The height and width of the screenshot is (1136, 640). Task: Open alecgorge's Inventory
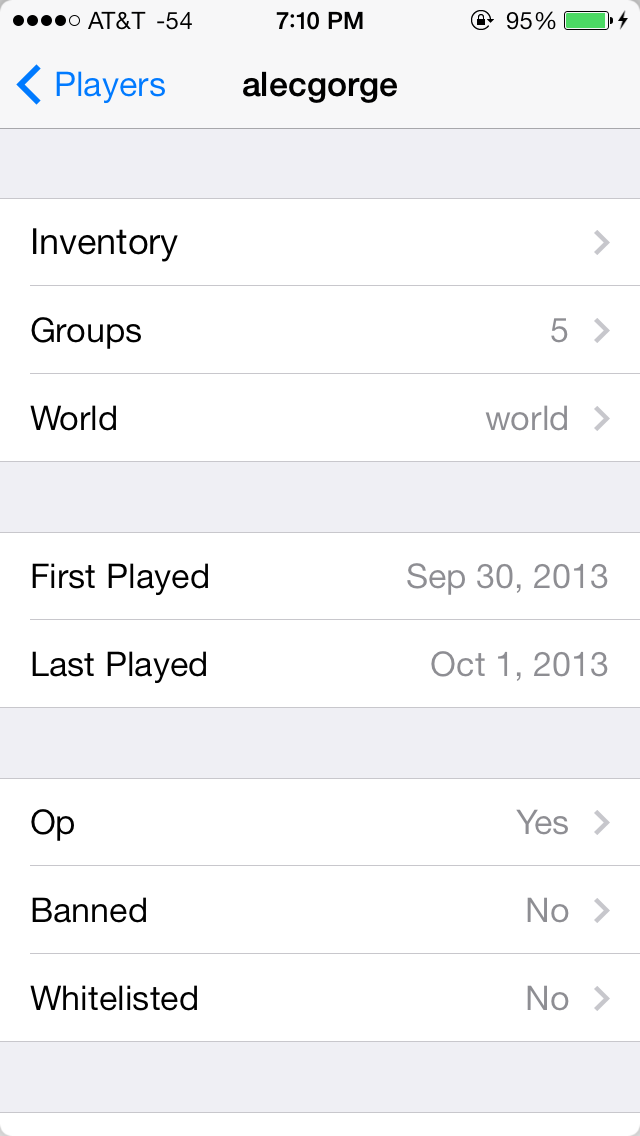[x=320, y=242]
